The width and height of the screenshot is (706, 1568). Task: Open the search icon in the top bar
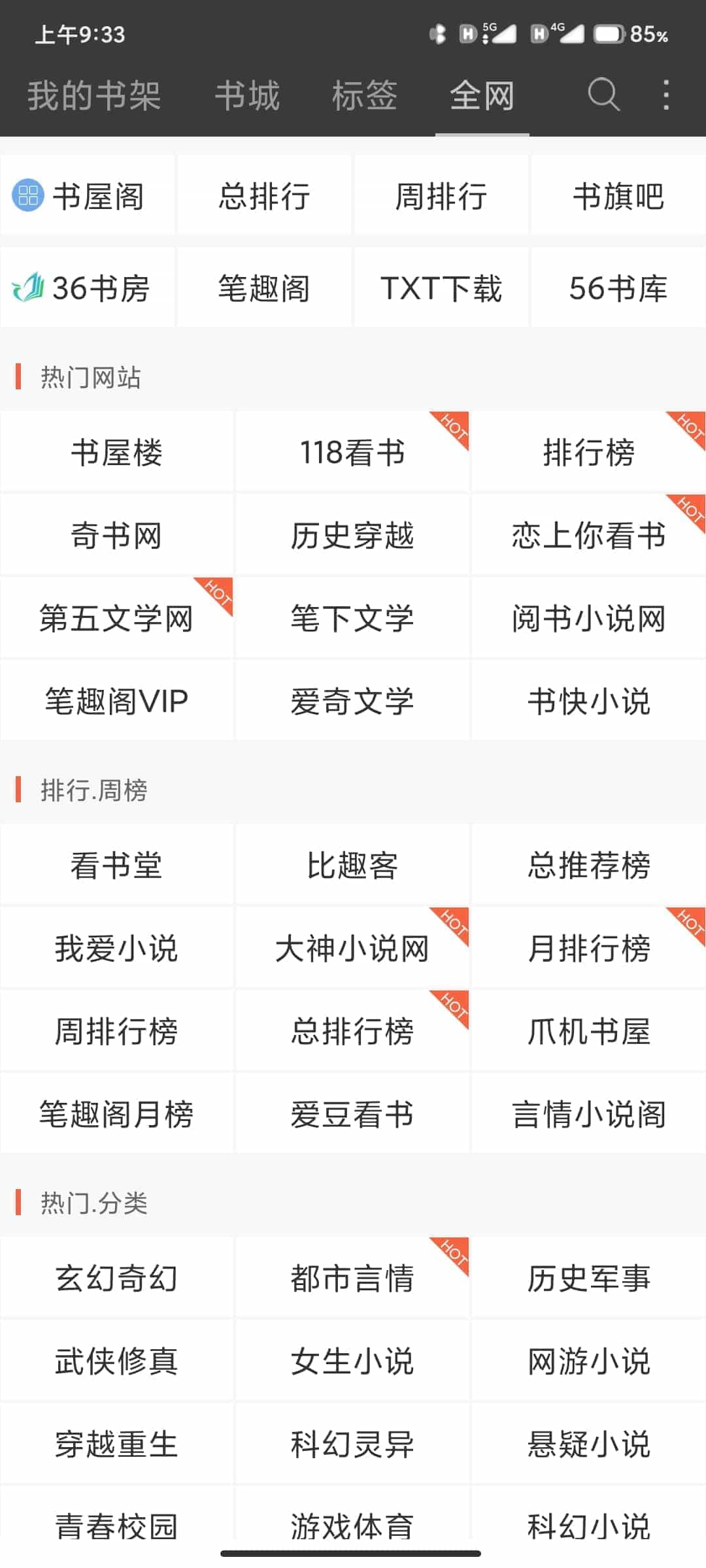coord(603,95)
